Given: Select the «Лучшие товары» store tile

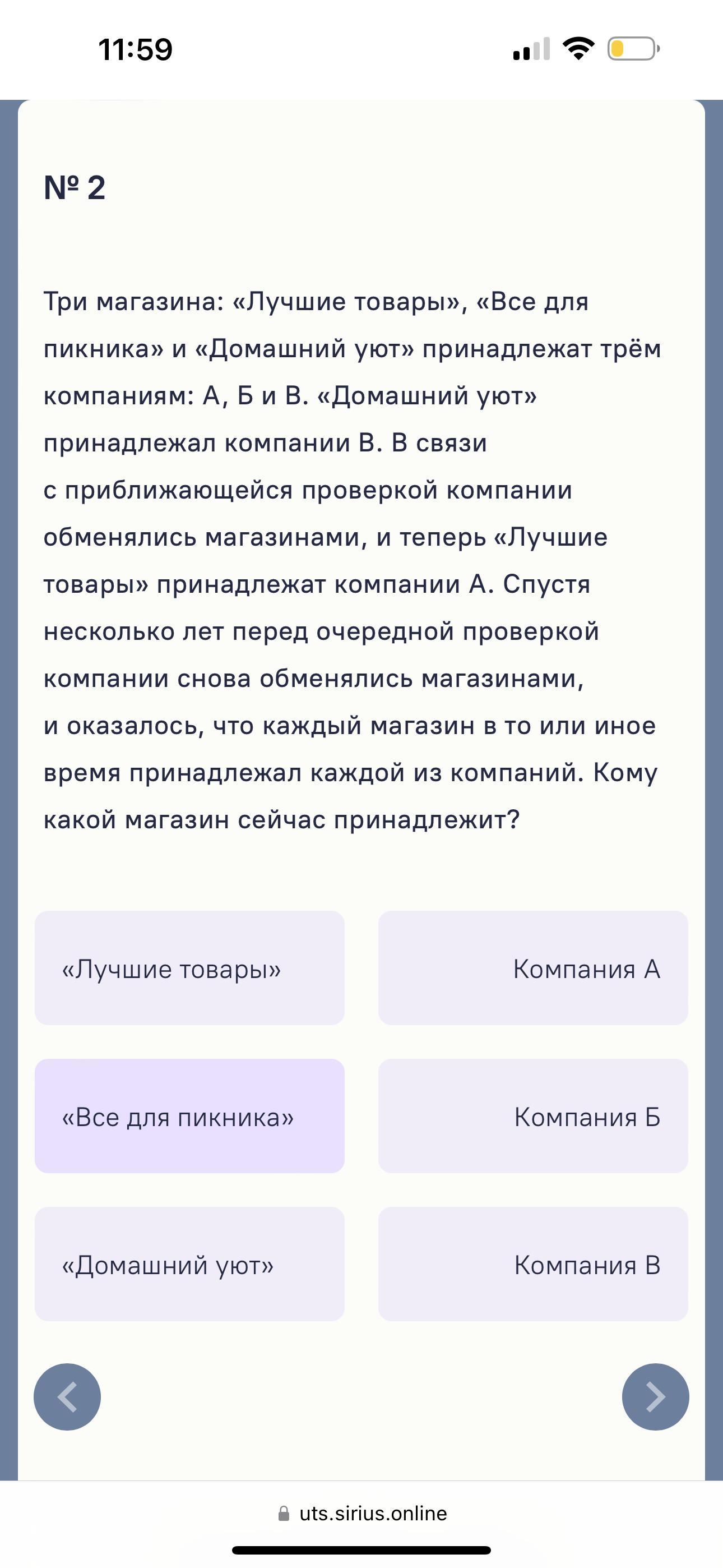Looking at the screenshot, I should click(x=189, y=968).
